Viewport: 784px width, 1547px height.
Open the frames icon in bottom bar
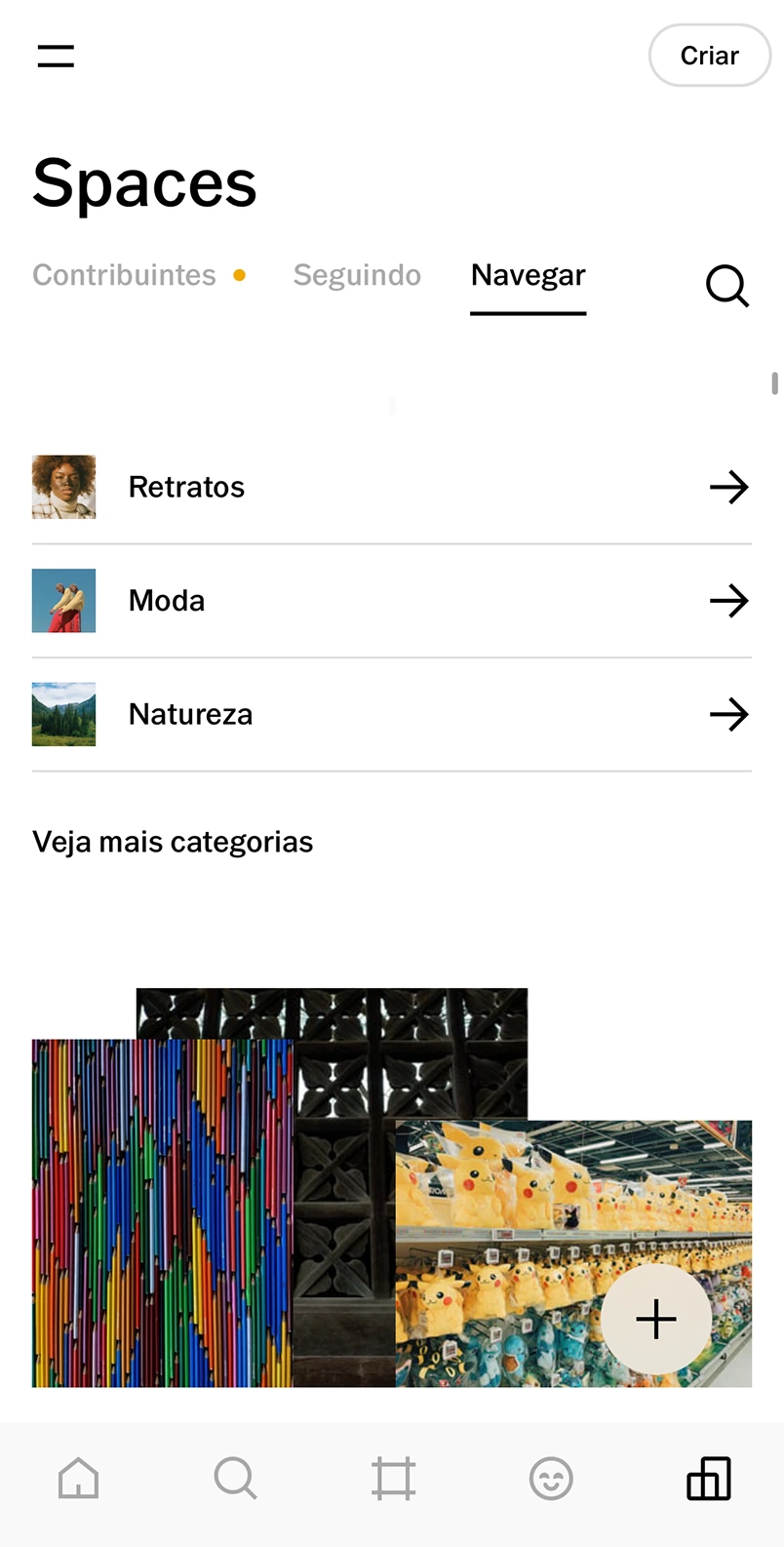pos(392,1478)
